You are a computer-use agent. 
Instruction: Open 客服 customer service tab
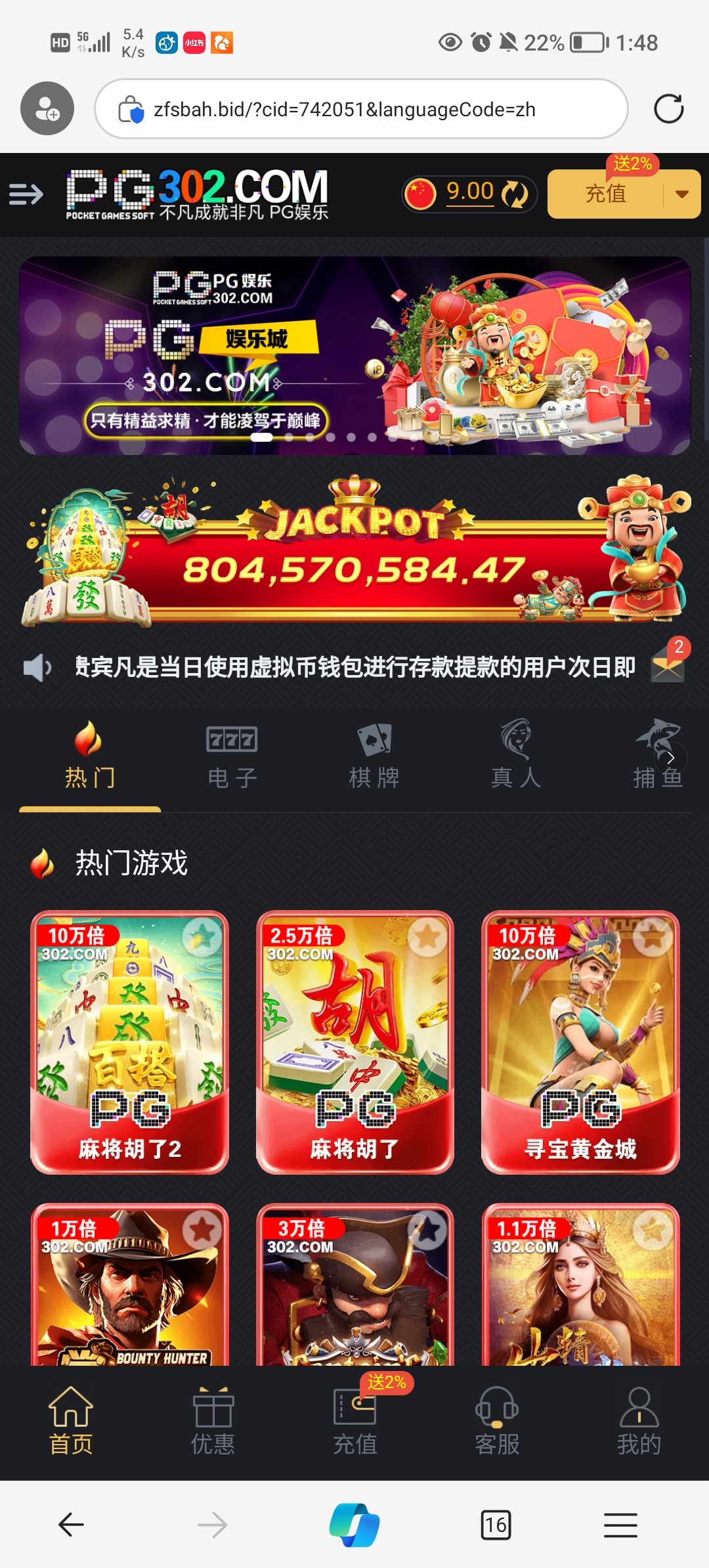pos(497,1421)
